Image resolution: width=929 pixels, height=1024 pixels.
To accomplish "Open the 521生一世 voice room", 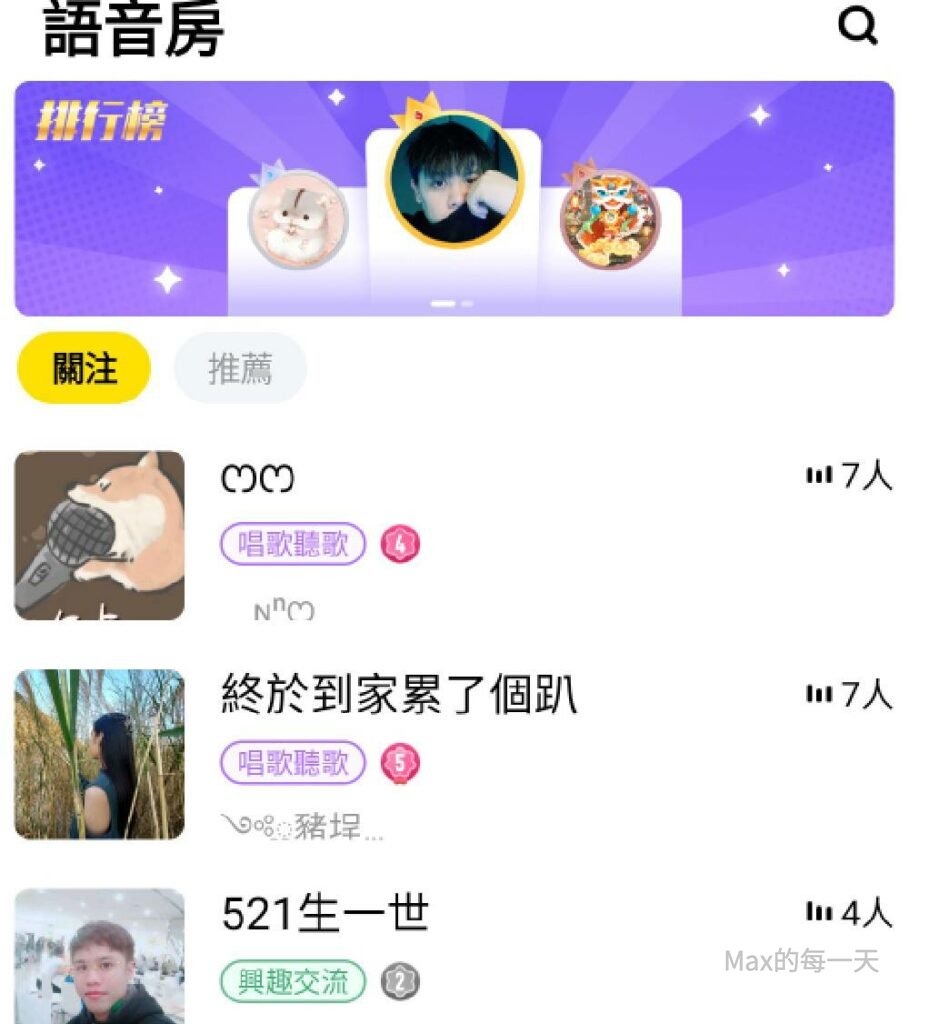I will [325, 914].
